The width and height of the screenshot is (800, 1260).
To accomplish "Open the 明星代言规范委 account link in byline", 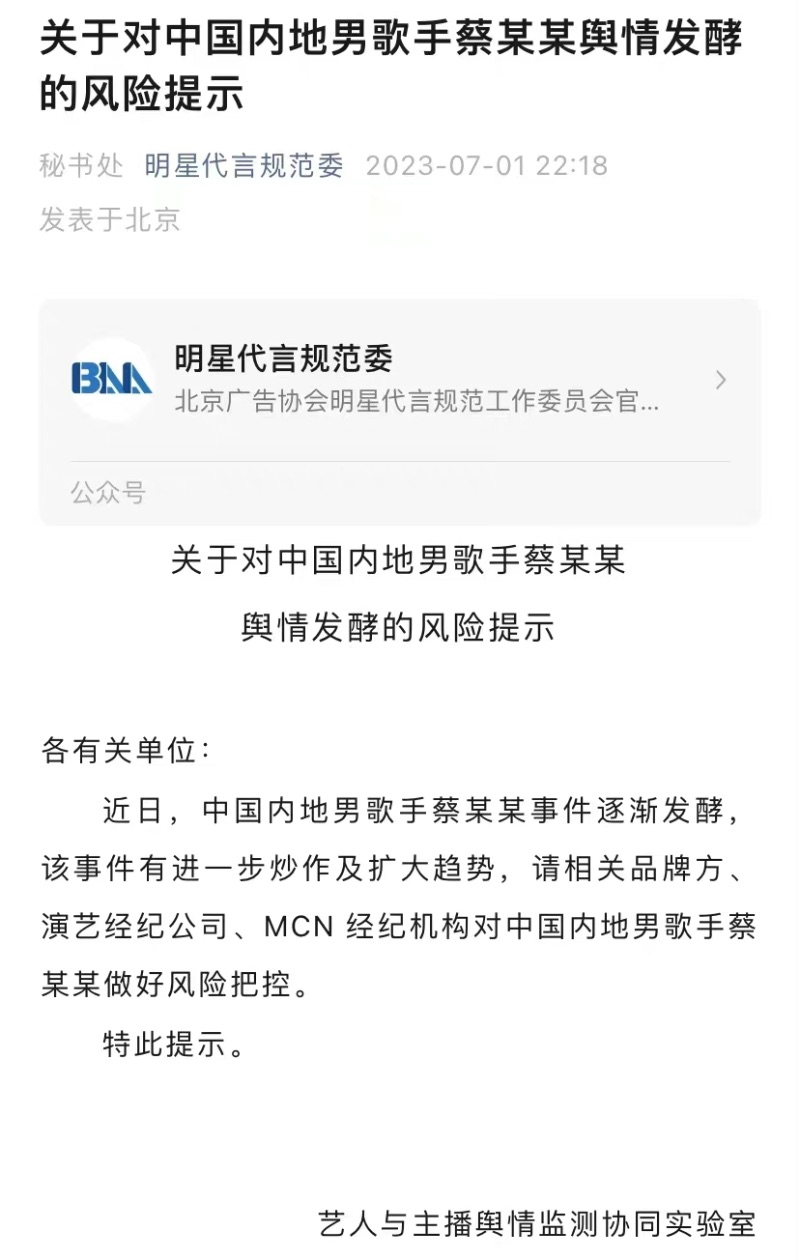I will (244, 165).
